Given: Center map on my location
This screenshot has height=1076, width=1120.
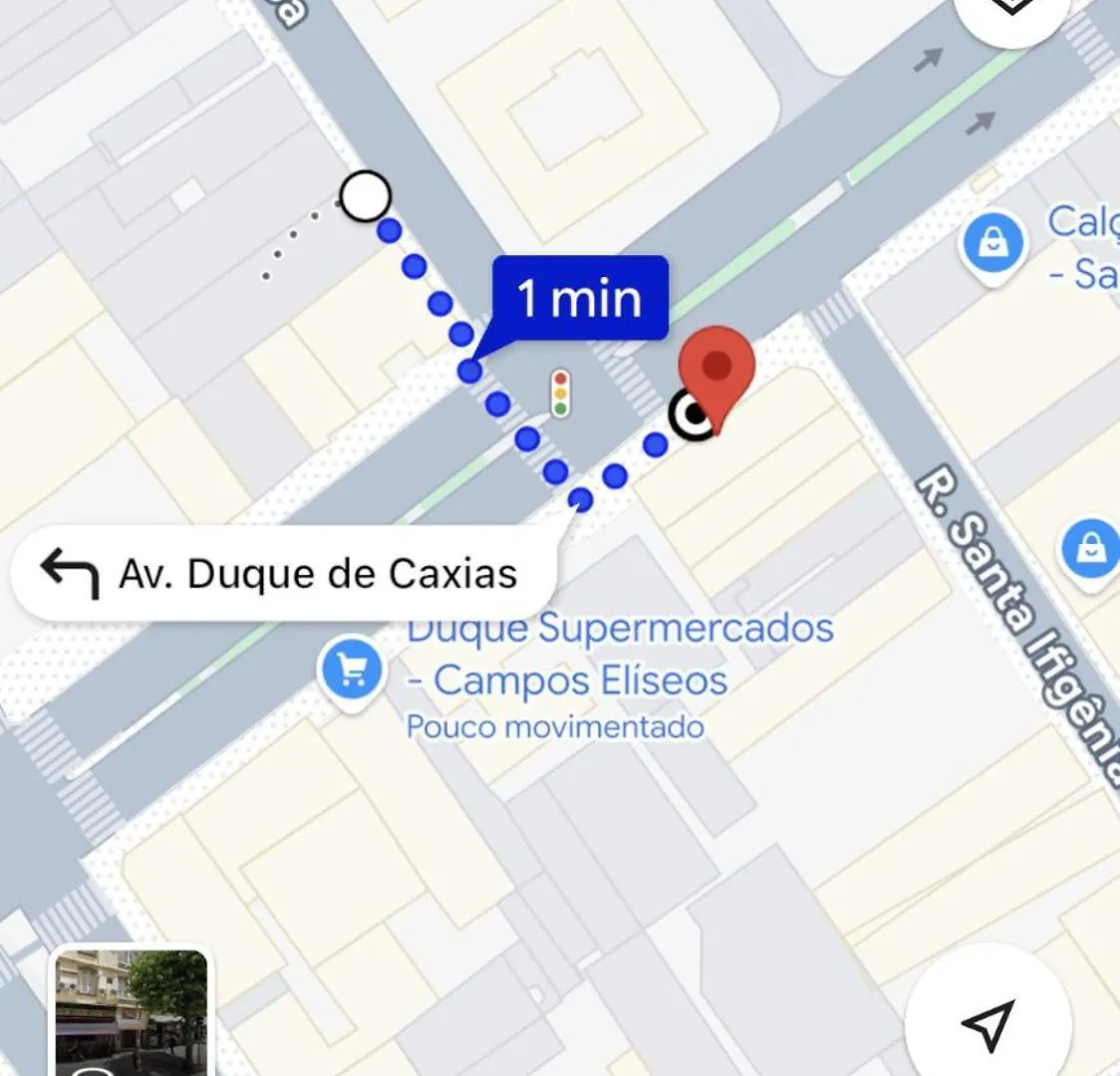Looking at the screenshot, I should point(988,1024).
